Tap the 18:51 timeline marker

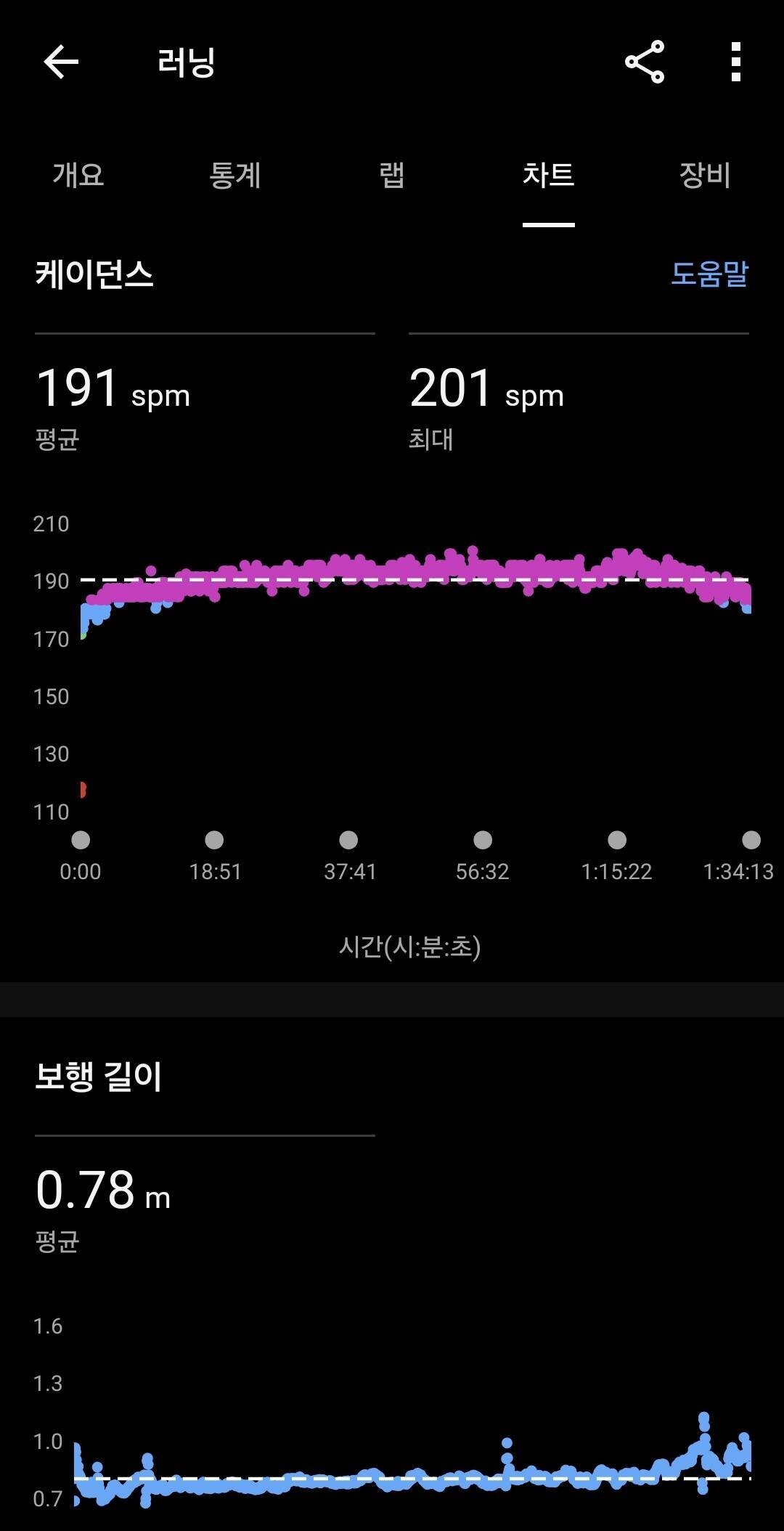(x=214, y=840)
